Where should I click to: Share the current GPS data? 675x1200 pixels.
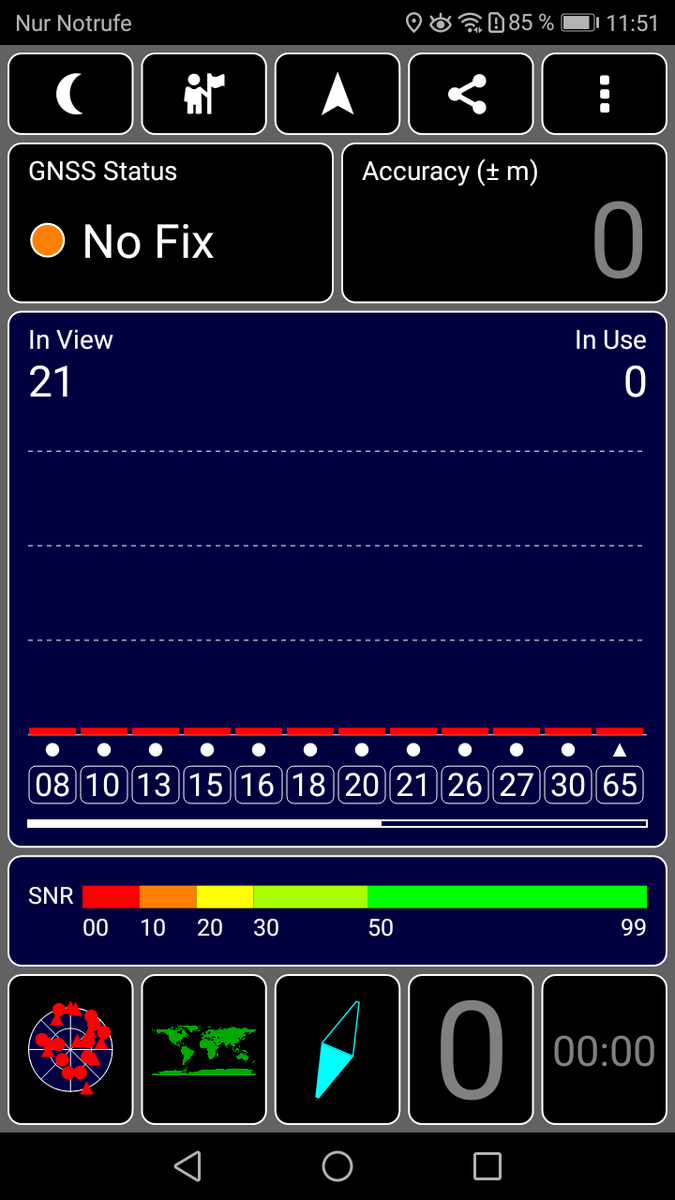tap(470, 94)
